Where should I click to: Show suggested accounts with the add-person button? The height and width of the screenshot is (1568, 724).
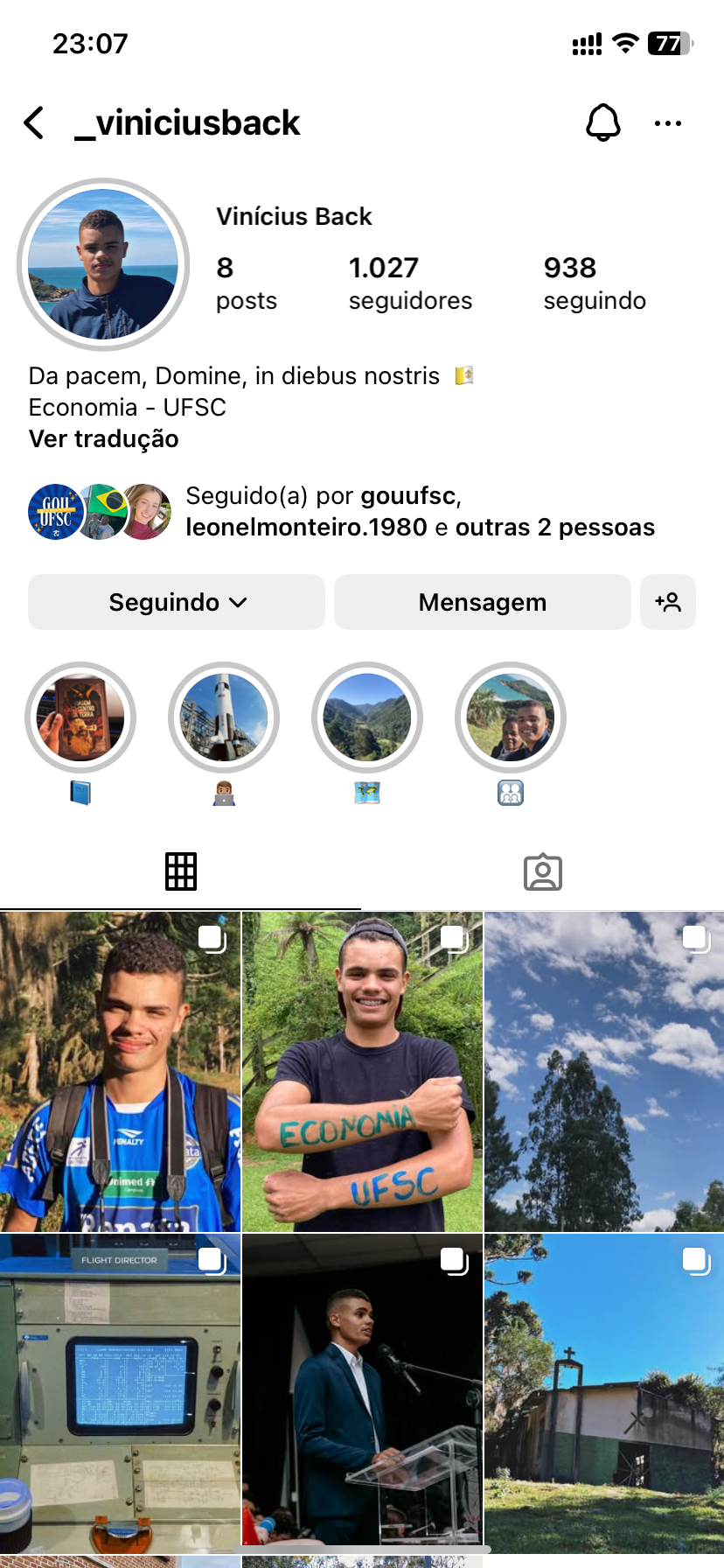pyautogui.click(x=668, y=602)
